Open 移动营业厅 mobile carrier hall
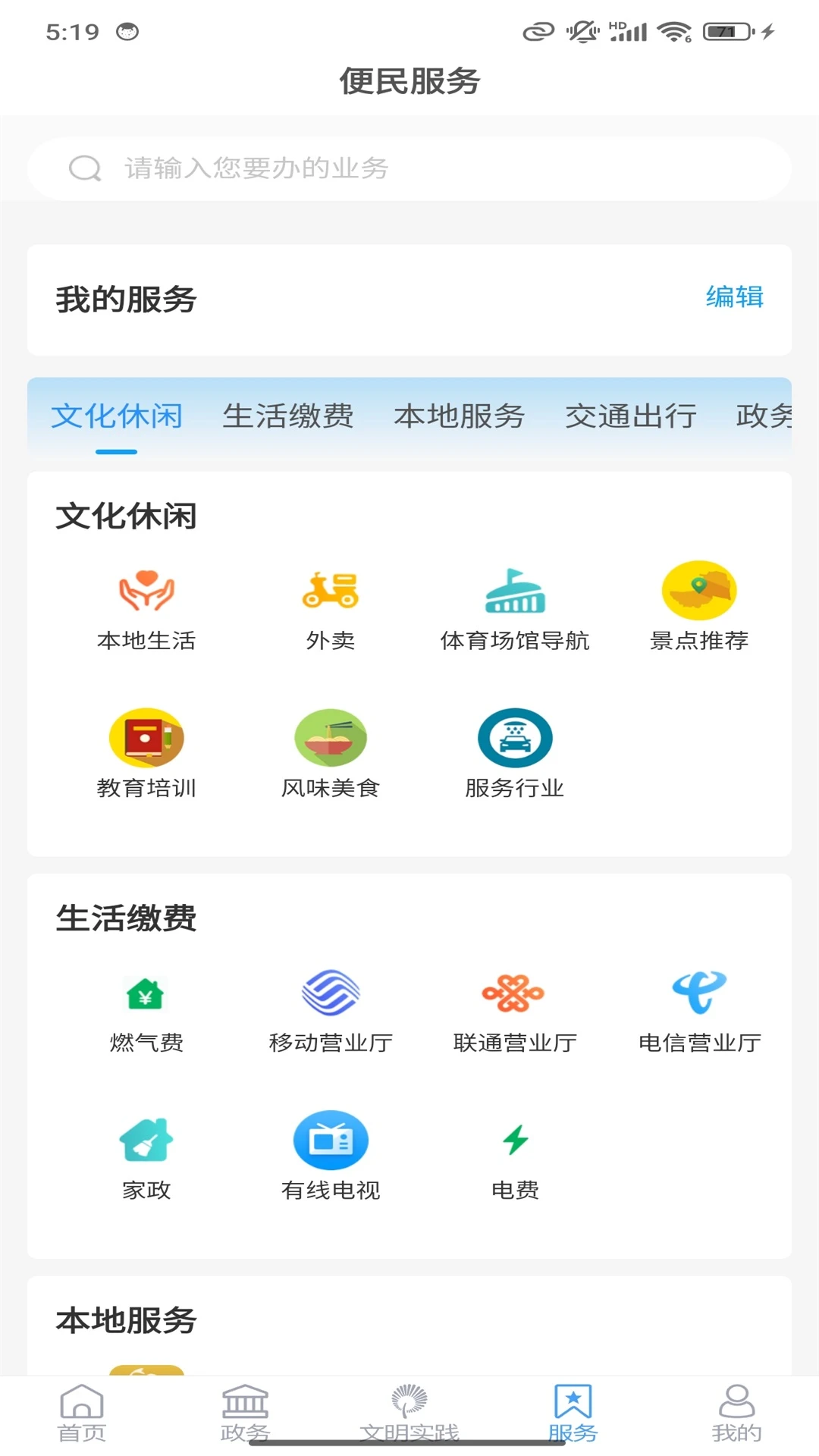 (x=331, y=1009)
